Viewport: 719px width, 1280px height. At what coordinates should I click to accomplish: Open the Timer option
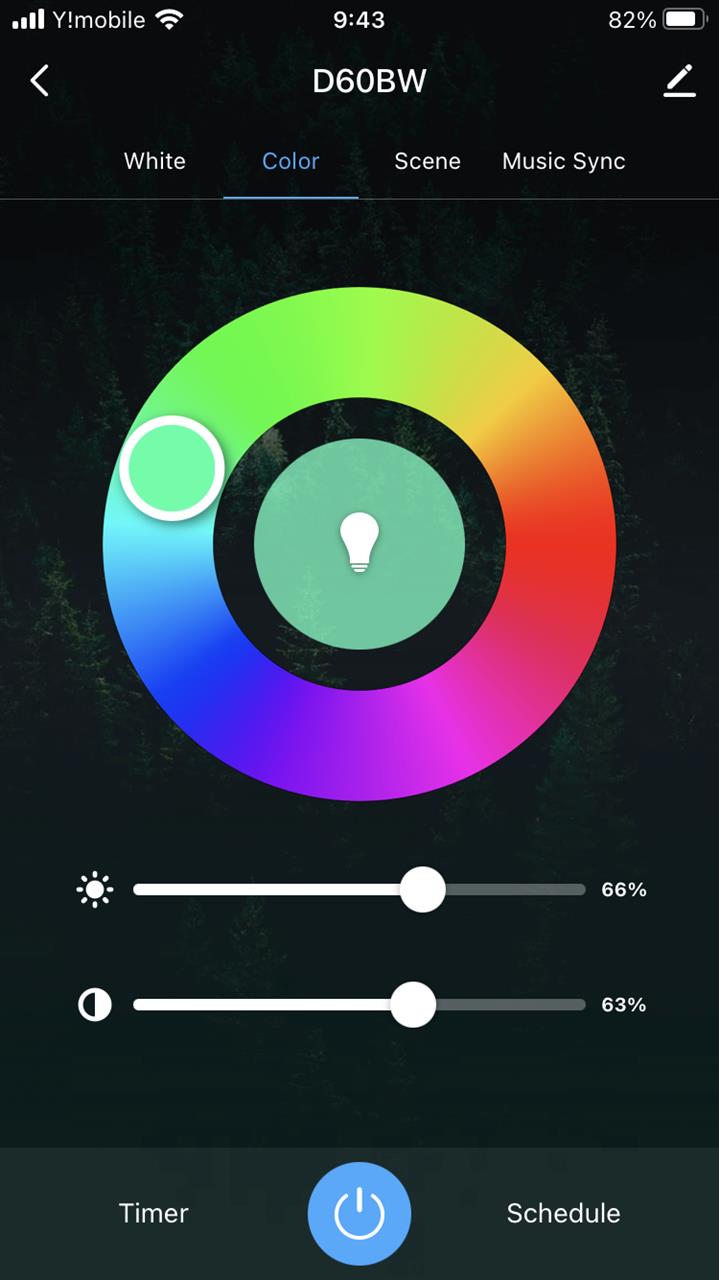tap(153, 1213)
